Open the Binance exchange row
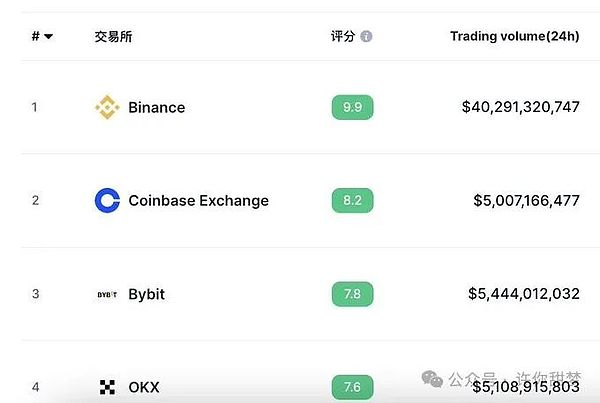This screenshot has height=403, width=600. pyautogui.click(x=156, y=107)
